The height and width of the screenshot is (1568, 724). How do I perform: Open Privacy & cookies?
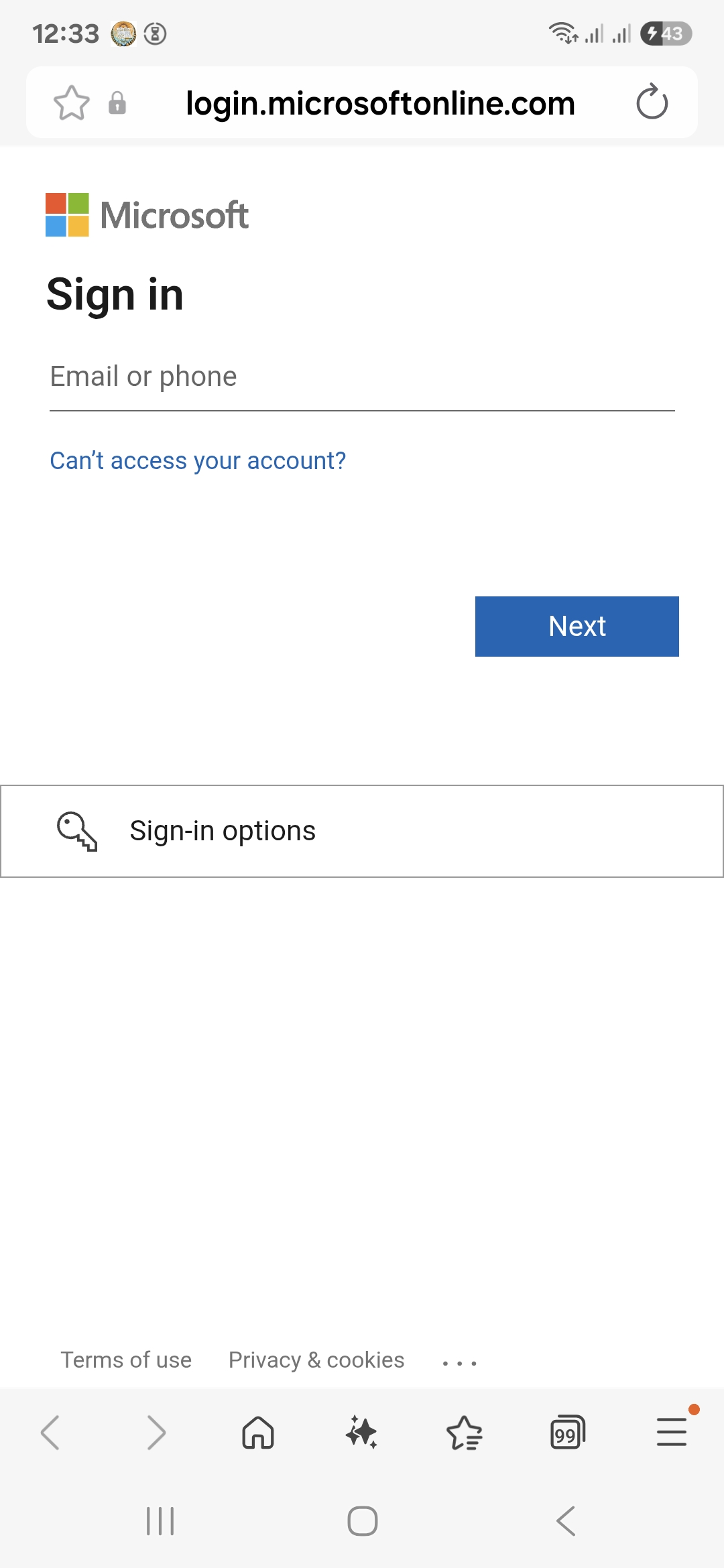[316, 1360]
